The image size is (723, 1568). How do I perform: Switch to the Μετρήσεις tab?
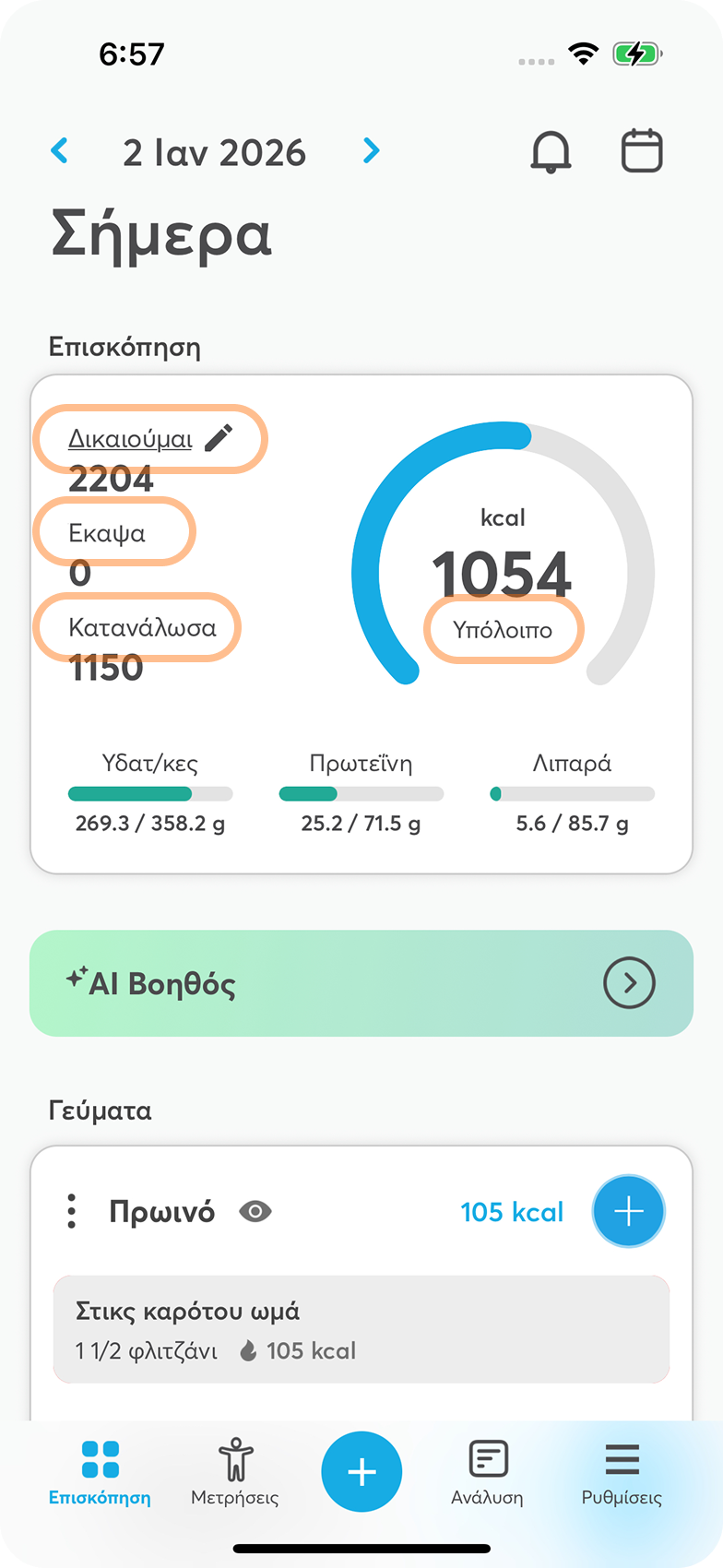coord(235,1473)
